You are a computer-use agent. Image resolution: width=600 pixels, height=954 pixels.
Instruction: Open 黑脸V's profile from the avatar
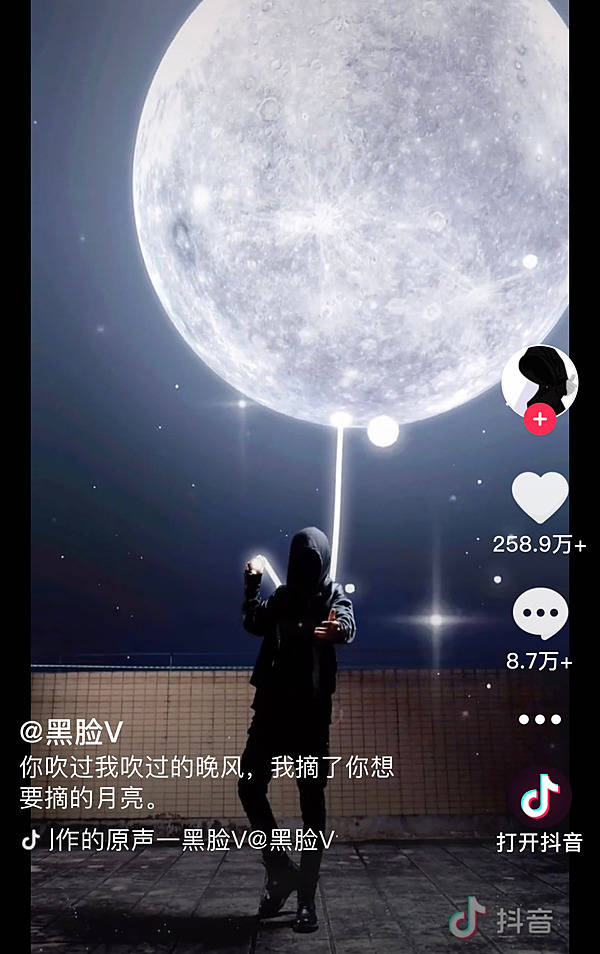(x=539, y=380)
